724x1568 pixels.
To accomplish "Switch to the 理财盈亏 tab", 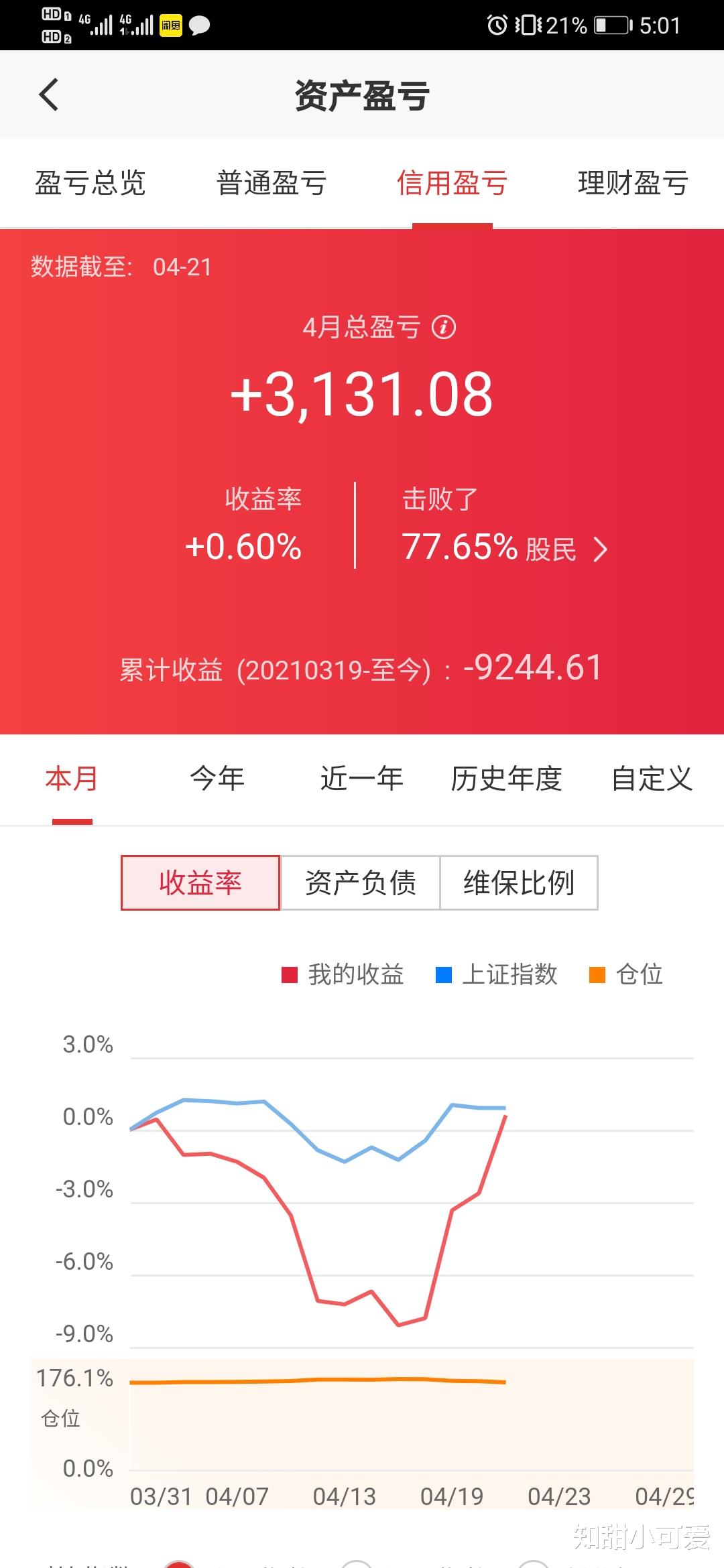I will (631, 183).
